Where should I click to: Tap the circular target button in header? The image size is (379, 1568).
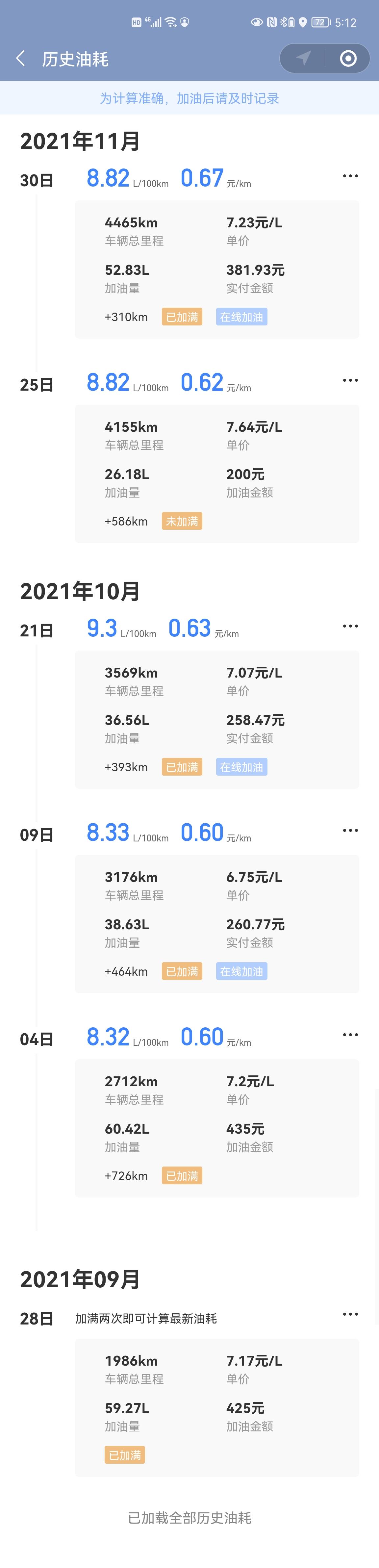[348, 59]
